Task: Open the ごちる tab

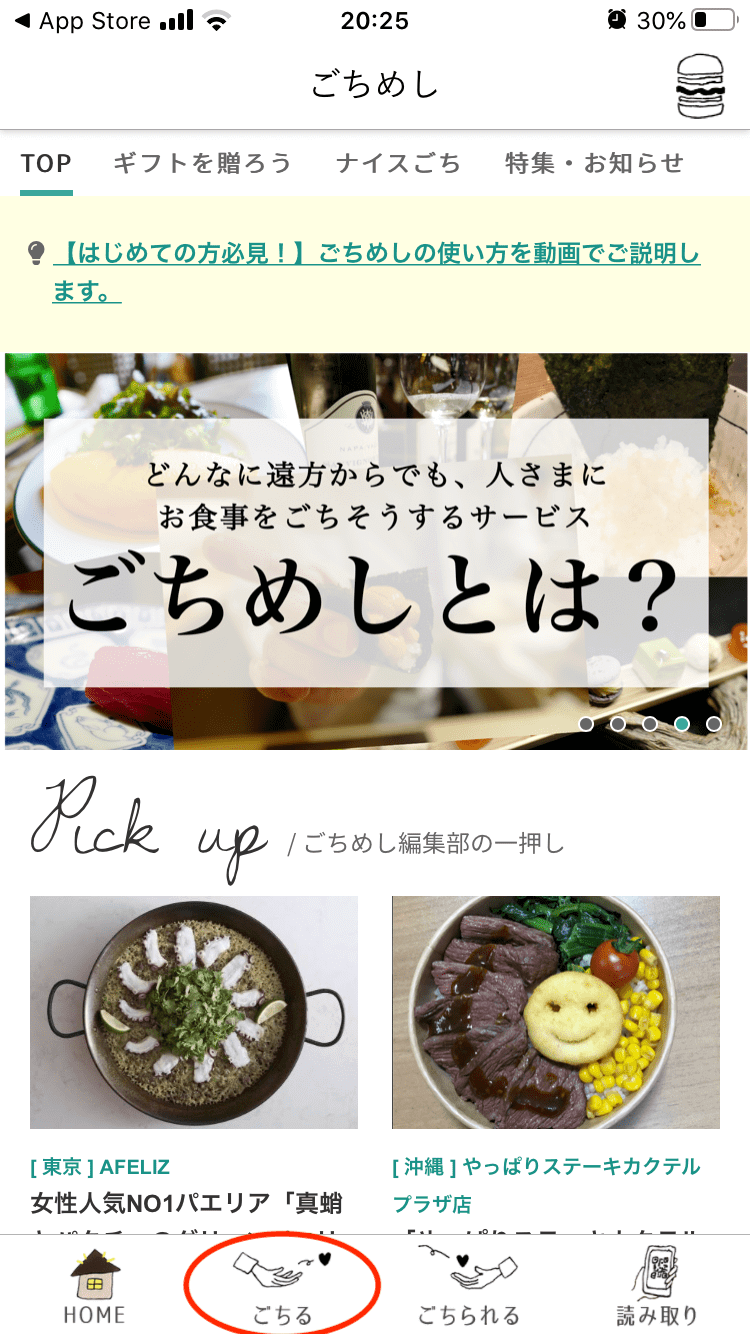Action: point(282,1288)
